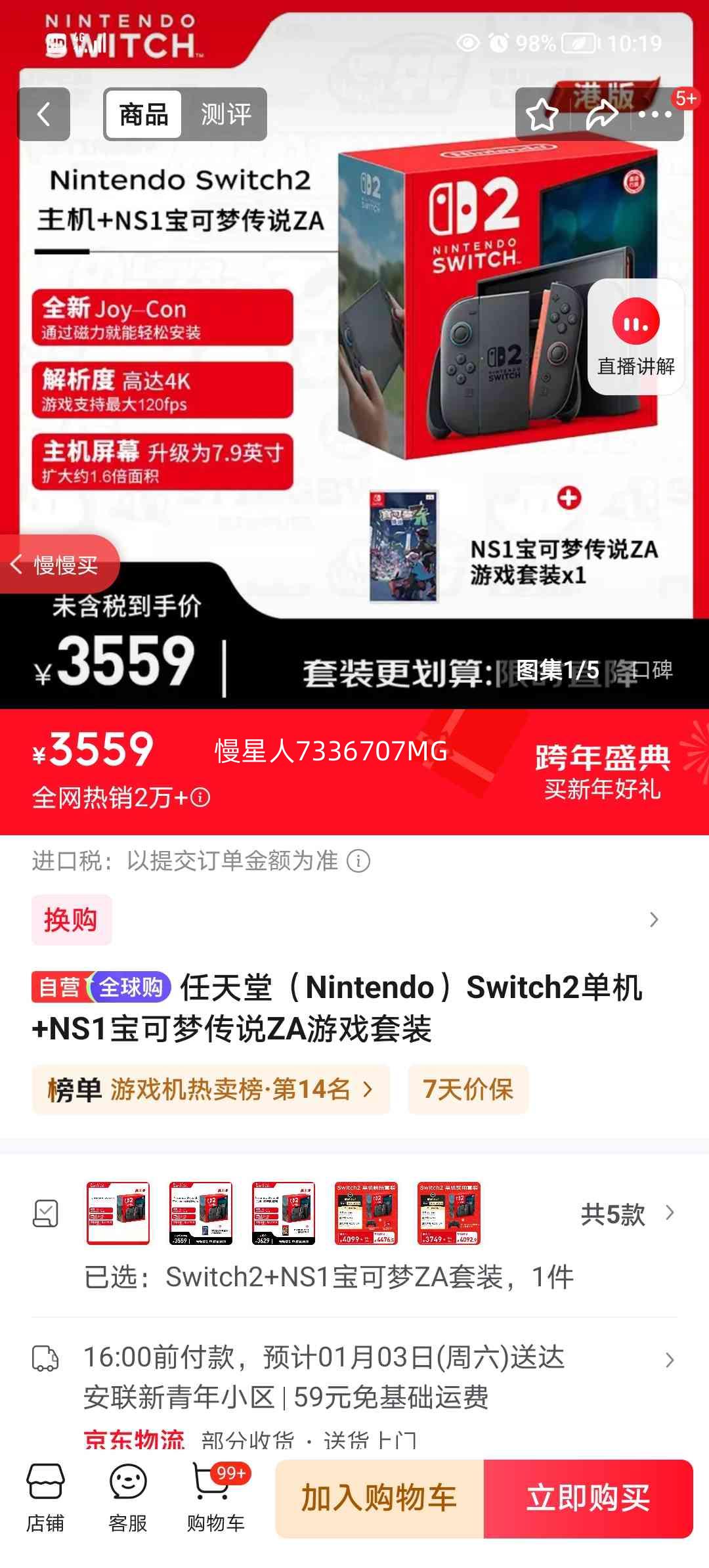Viewport: 709px width, 1568px height.
Task: Stay on the 商品 tab
Action: click(143, 114)
